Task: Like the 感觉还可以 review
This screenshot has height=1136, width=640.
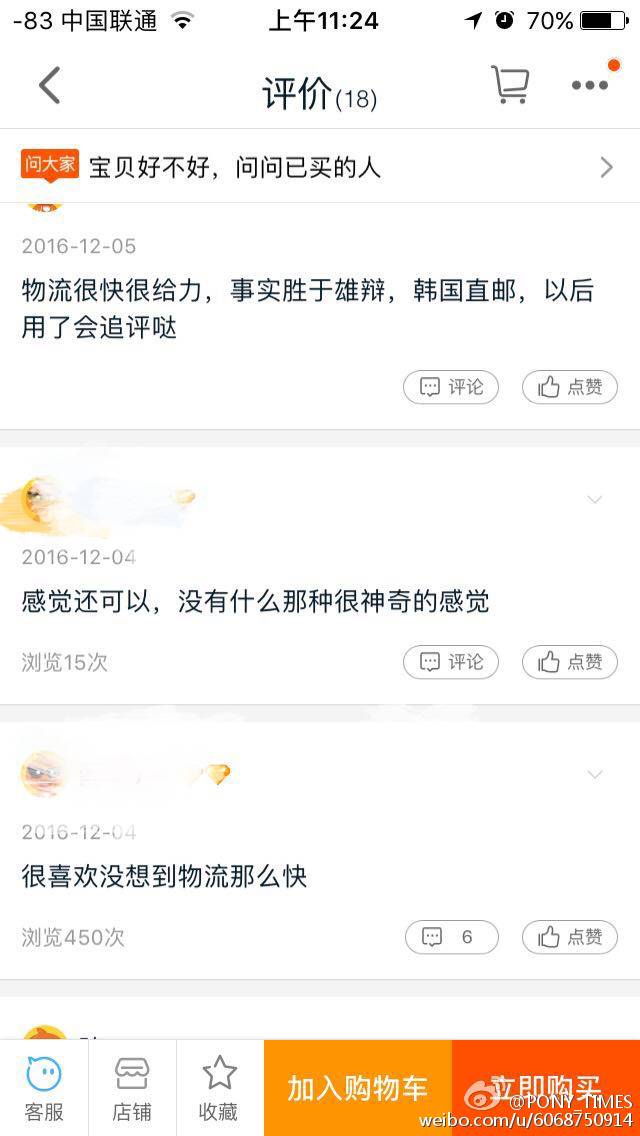Action: click(570, 662)
